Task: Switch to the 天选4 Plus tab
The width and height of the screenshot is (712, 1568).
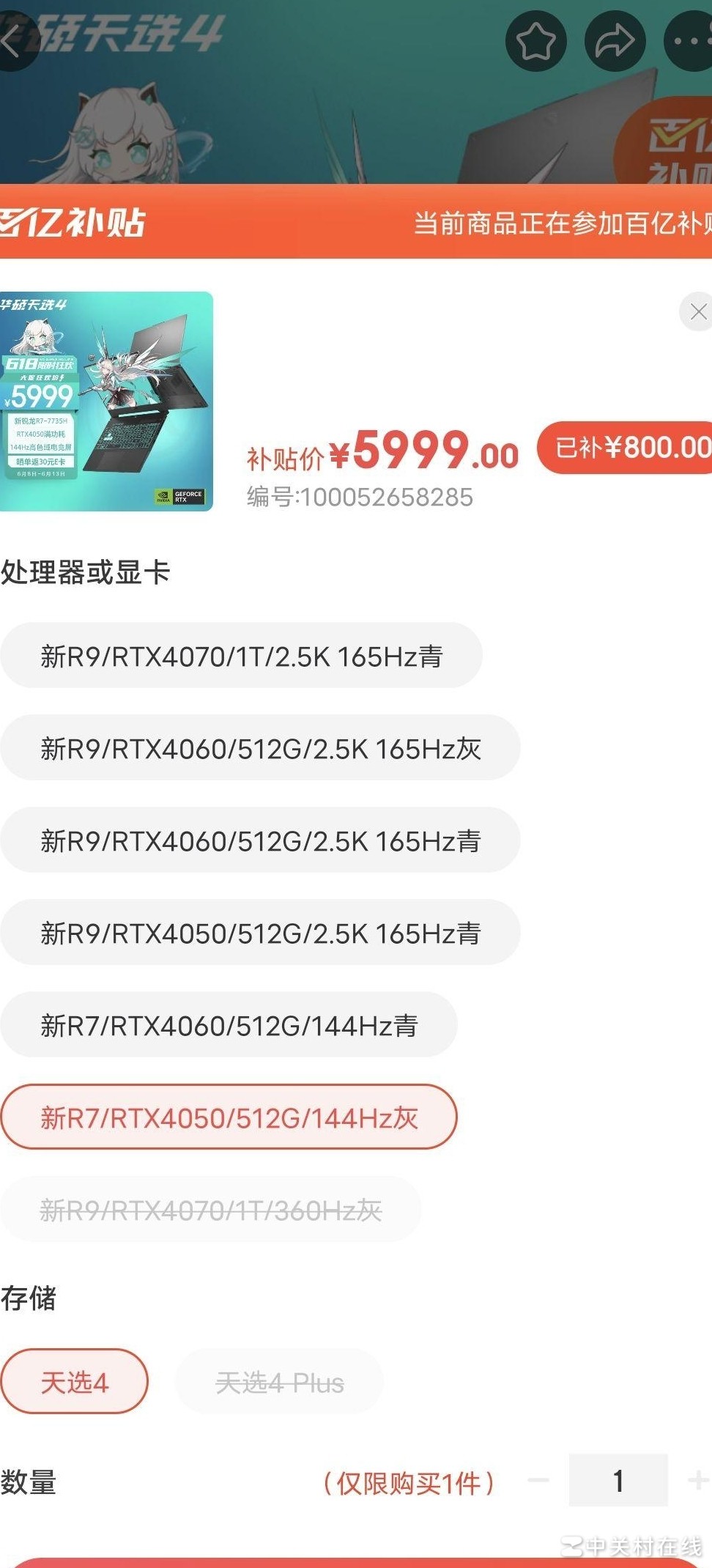Action: 279,1382
